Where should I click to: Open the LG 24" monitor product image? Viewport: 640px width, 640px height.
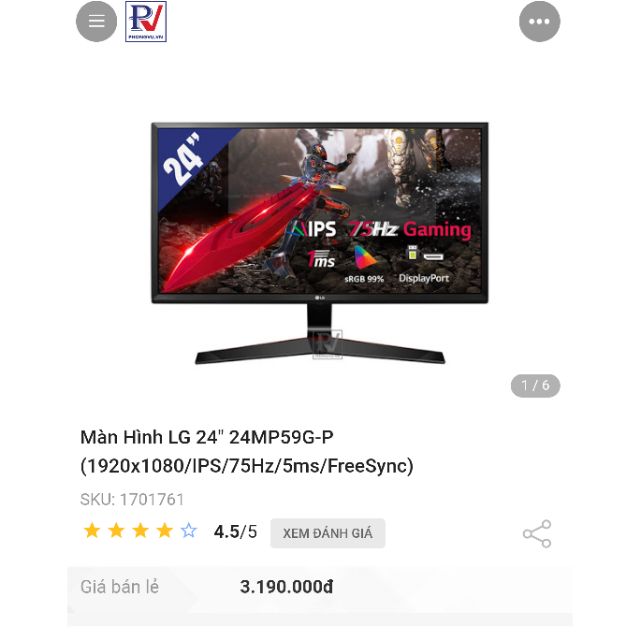pyautogui.click(x=319, y=240)
